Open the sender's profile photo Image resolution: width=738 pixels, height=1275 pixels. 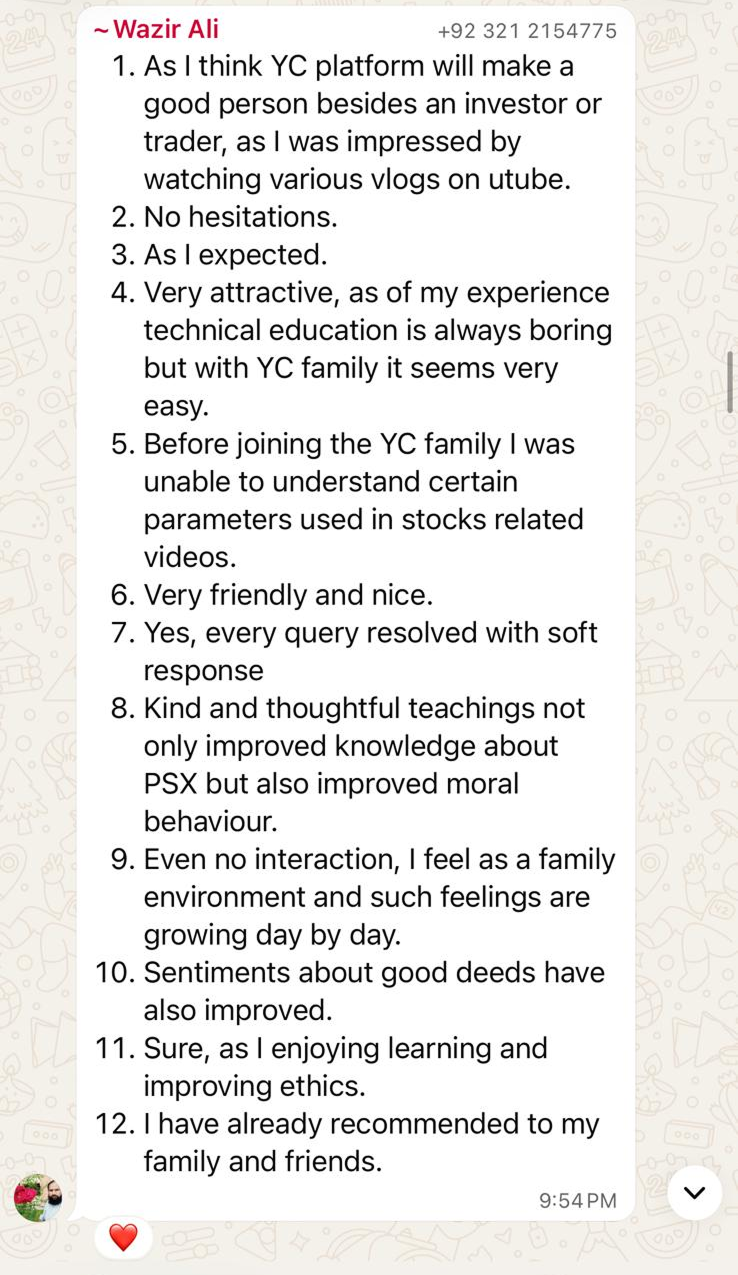38,1197
